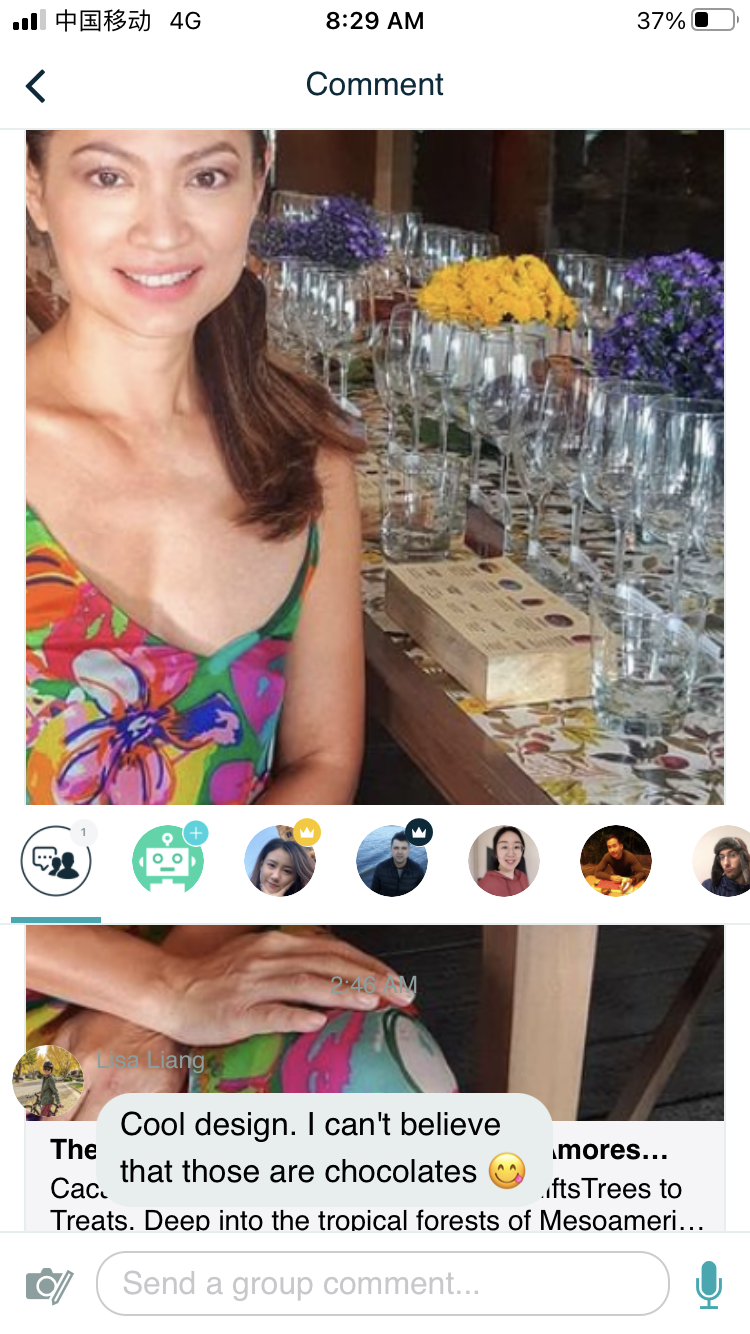Tap the Send a group comment field
The height and width of the screenshot is (1334, 750).
coord(382,1284)
